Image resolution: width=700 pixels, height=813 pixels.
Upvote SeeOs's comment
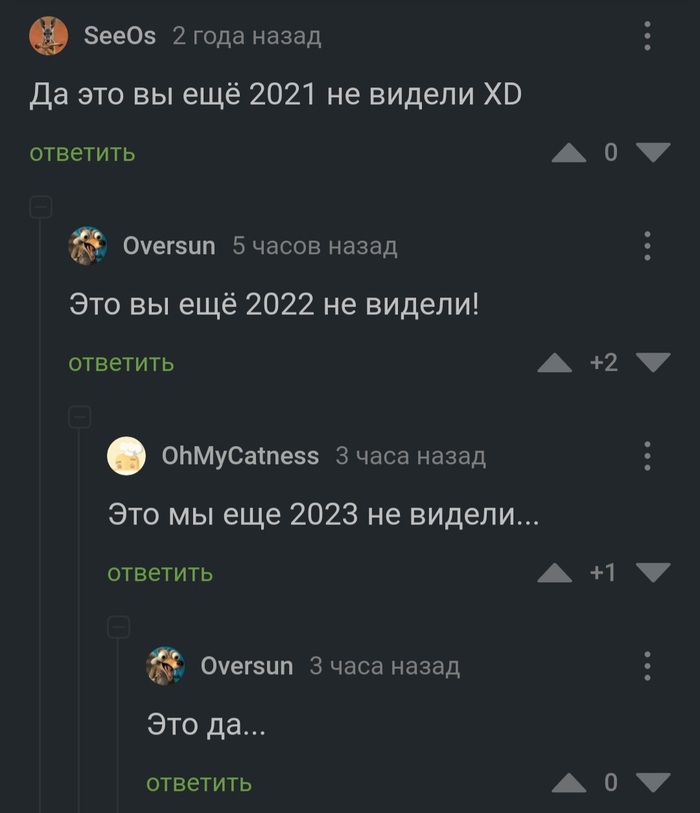[x=570, y=153]
